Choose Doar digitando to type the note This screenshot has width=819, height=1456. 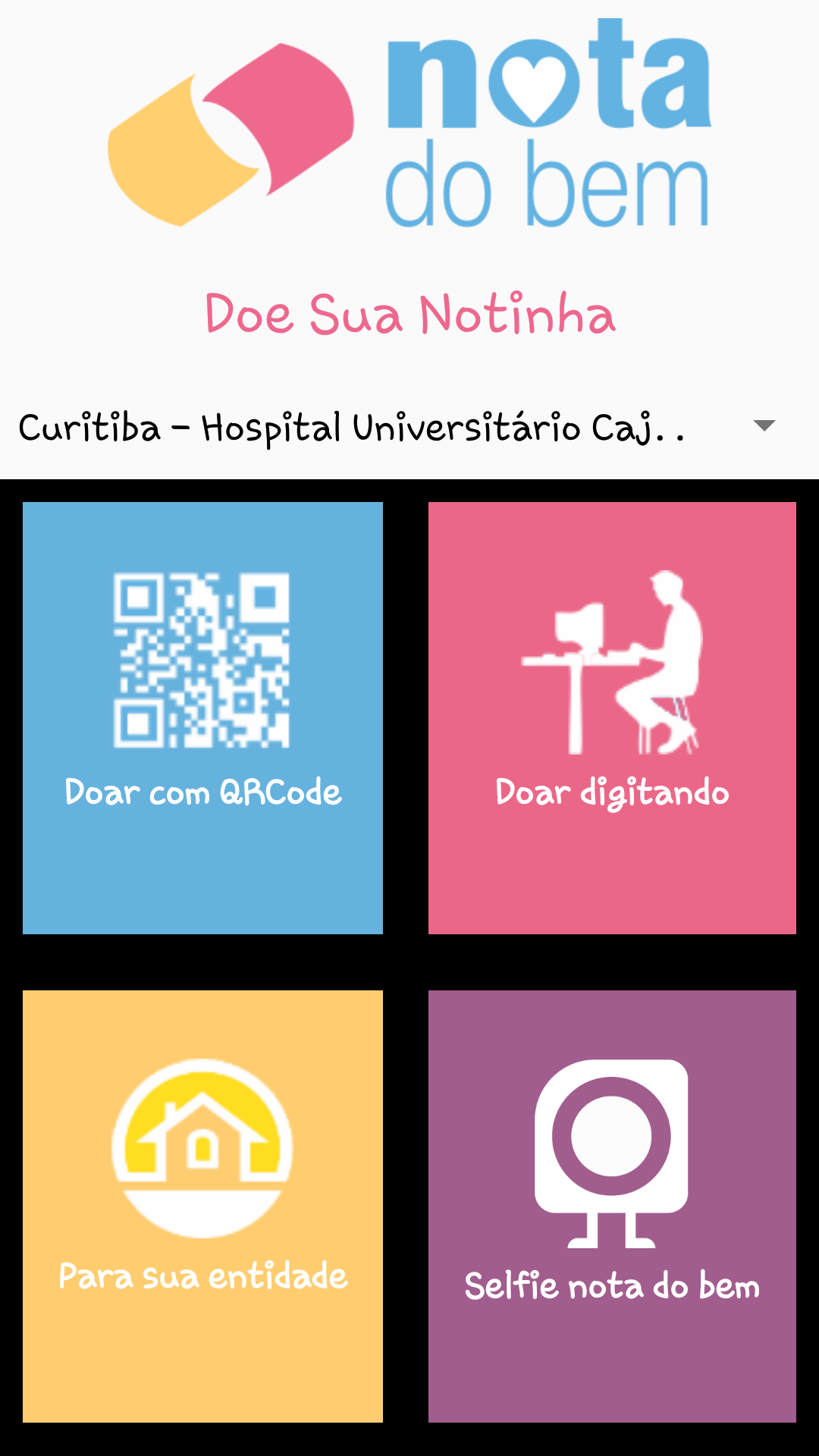(x=612, y=717)
